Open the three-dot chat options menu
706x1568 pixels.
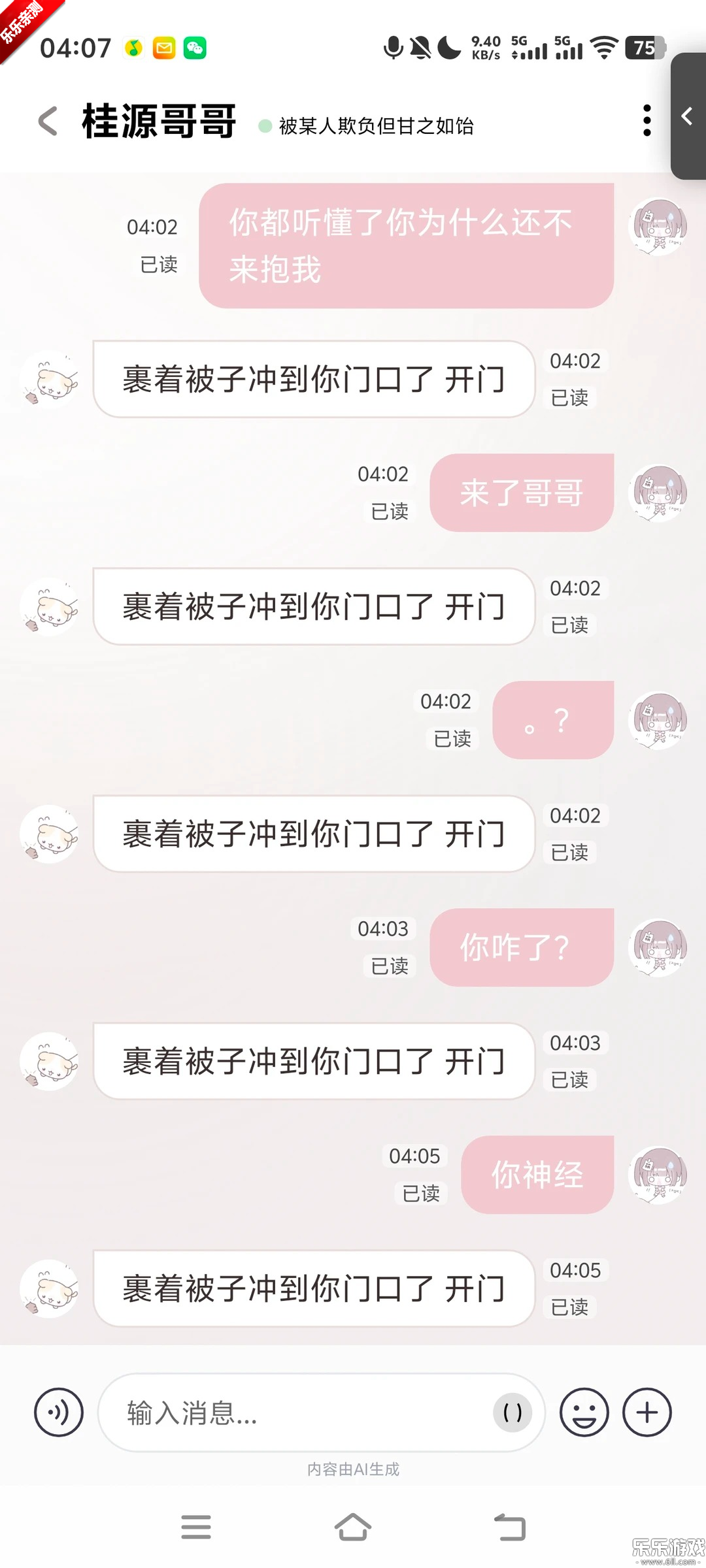647,120
